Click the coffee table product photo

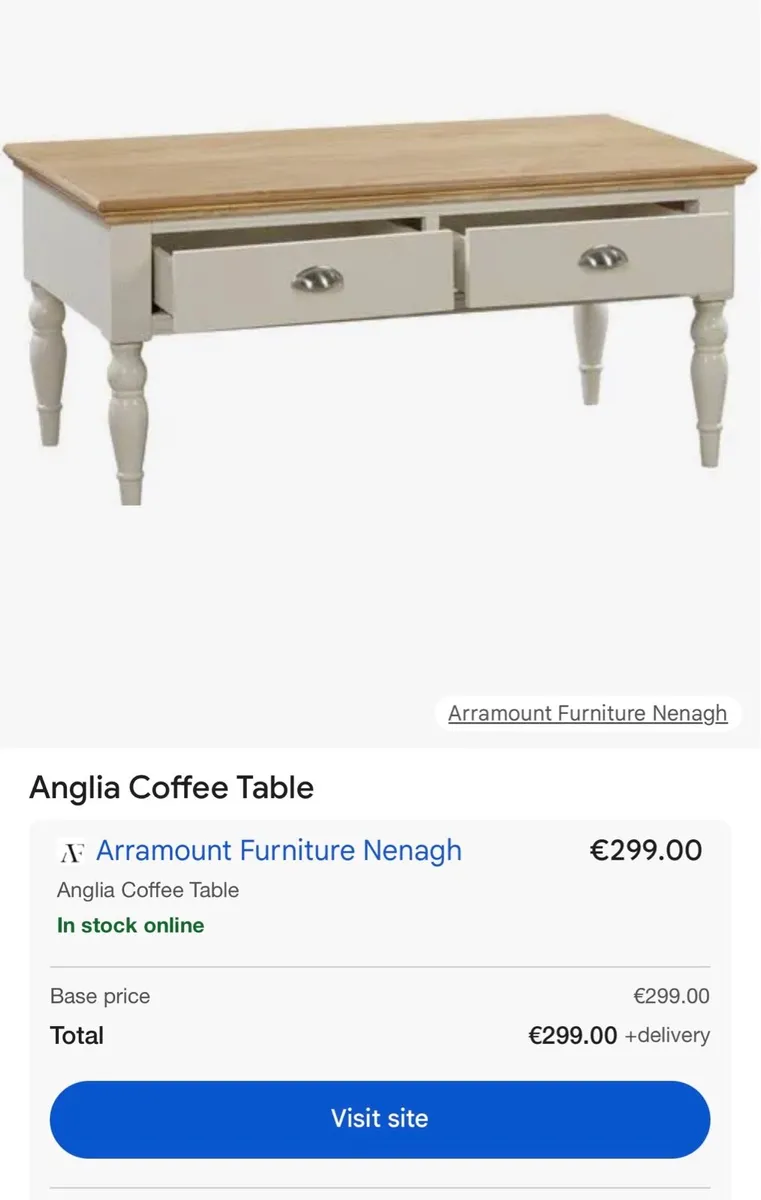[380, 300]
